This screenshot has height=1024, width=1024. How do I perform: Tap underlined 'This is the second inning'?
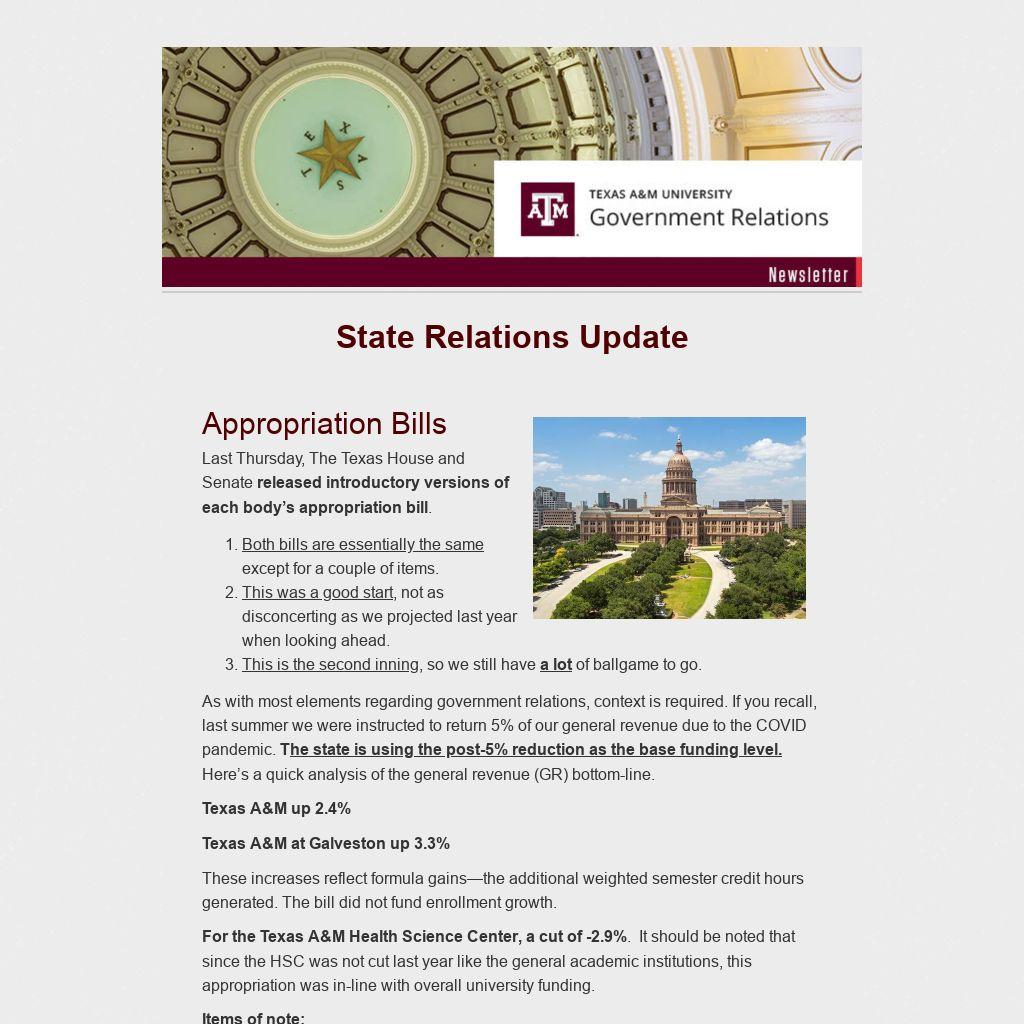click(x=330, y=664)
